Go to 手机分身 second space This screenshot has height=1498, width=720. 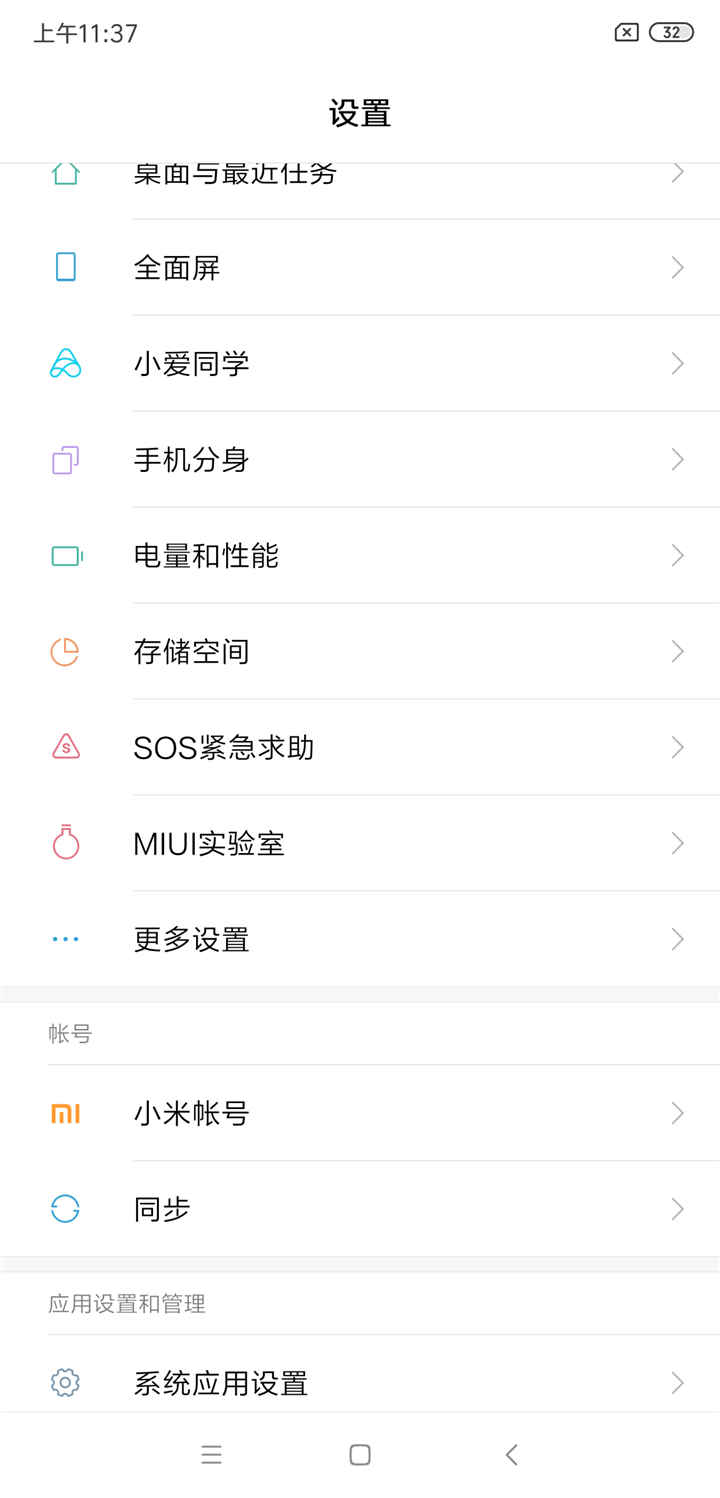[360, 459]
